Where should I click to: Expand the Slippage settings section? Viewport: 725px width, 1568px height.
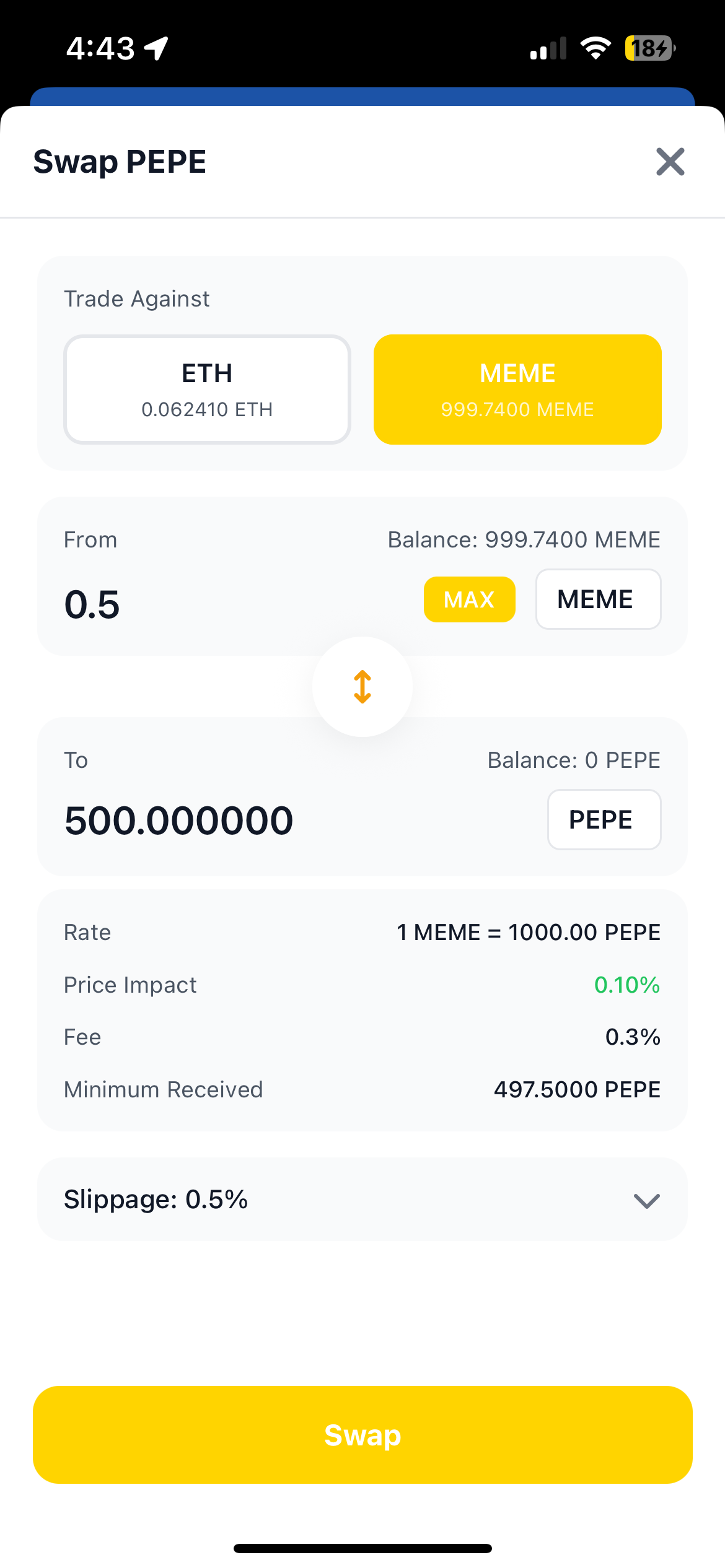click(362, 1200)
